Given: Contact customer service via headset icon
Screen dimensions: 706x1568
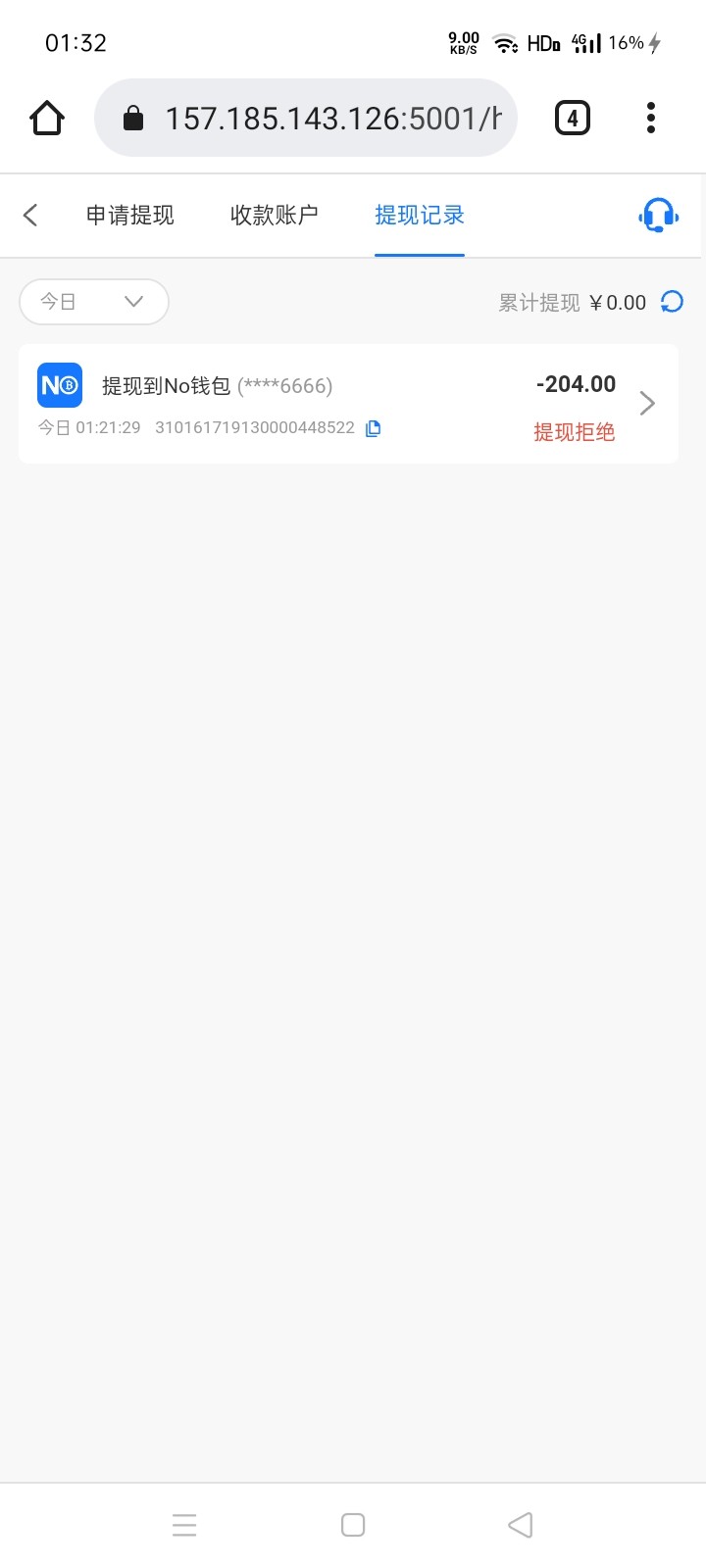Looking at the screenshot, I should click(x=658, y=215).
